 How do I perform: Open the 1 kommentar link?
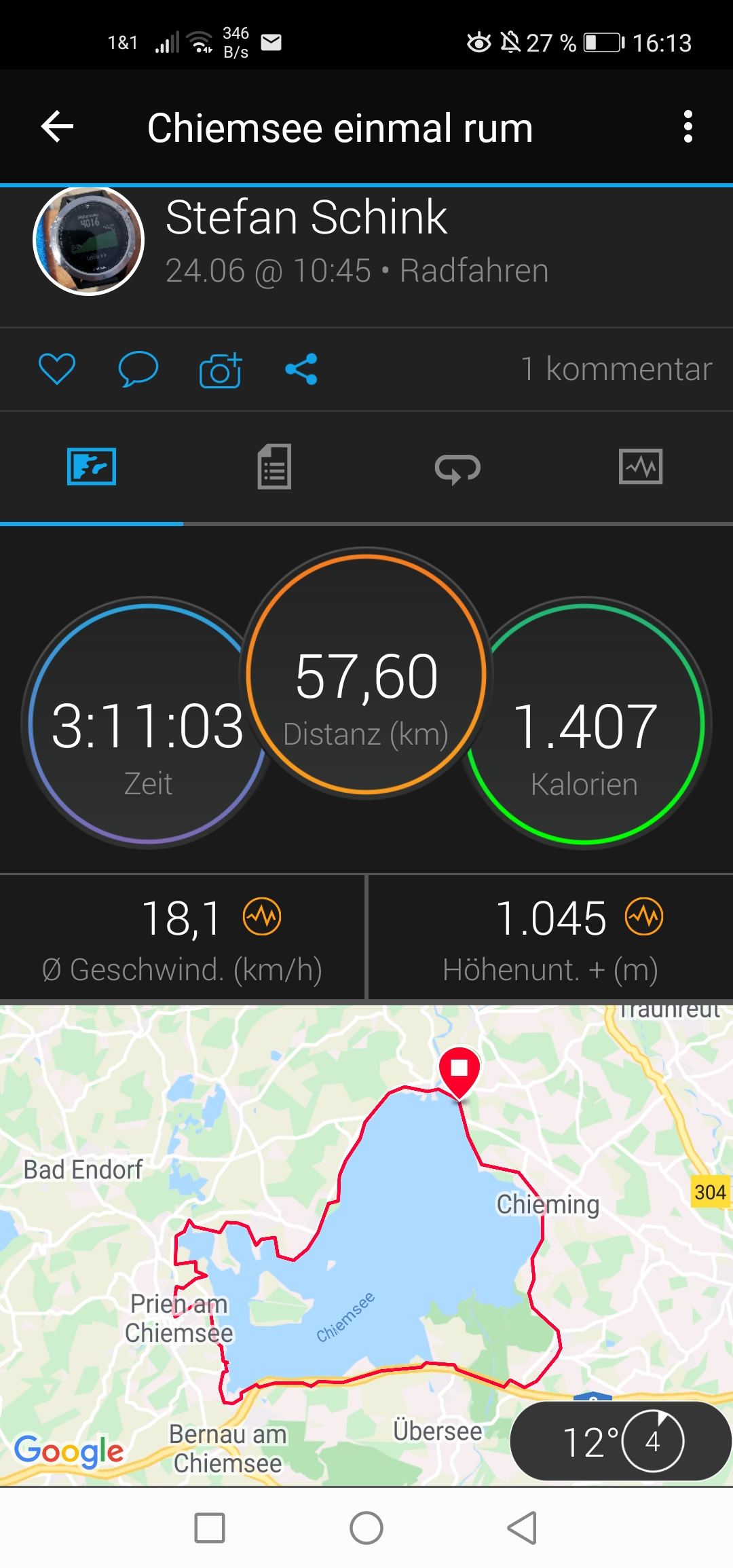pyautogui.click(x=616, y=369)
